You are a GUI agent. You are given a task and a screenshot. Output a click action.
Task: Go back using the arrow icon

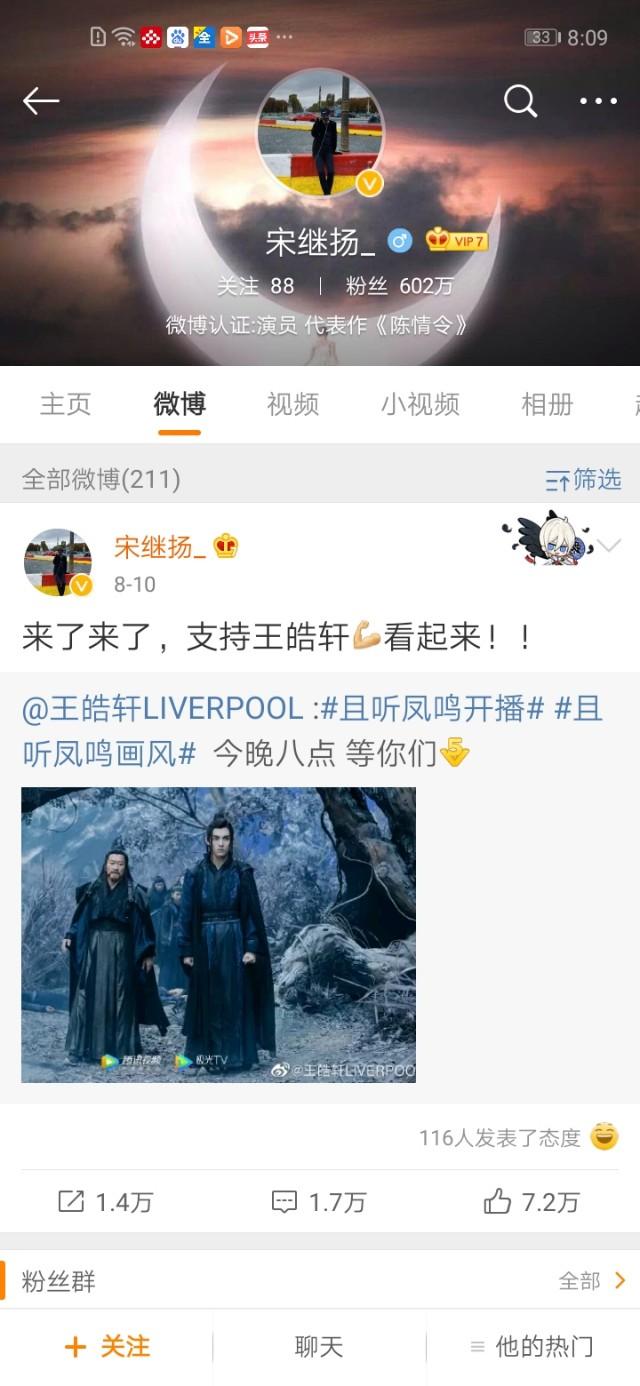click(42, 100)
